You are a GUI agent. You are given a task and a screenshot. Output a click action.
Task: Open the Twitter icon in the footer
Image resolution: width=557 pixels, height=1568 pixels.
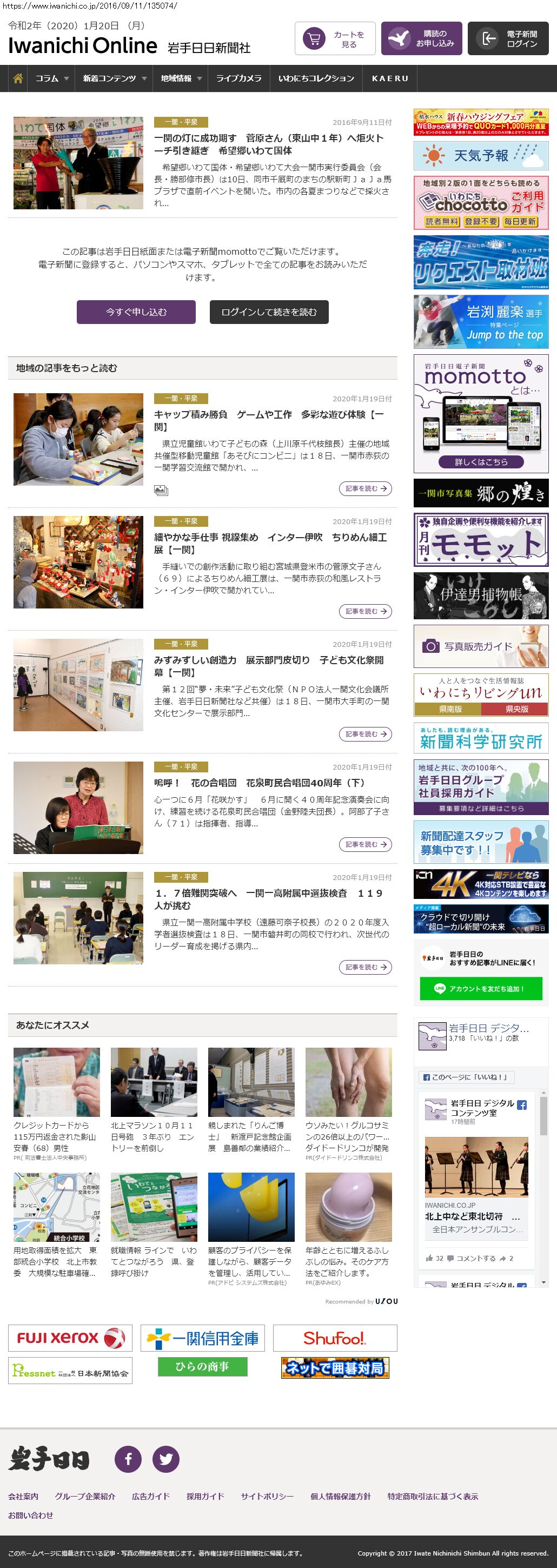pyautogui.click(x=165, y=1459)
